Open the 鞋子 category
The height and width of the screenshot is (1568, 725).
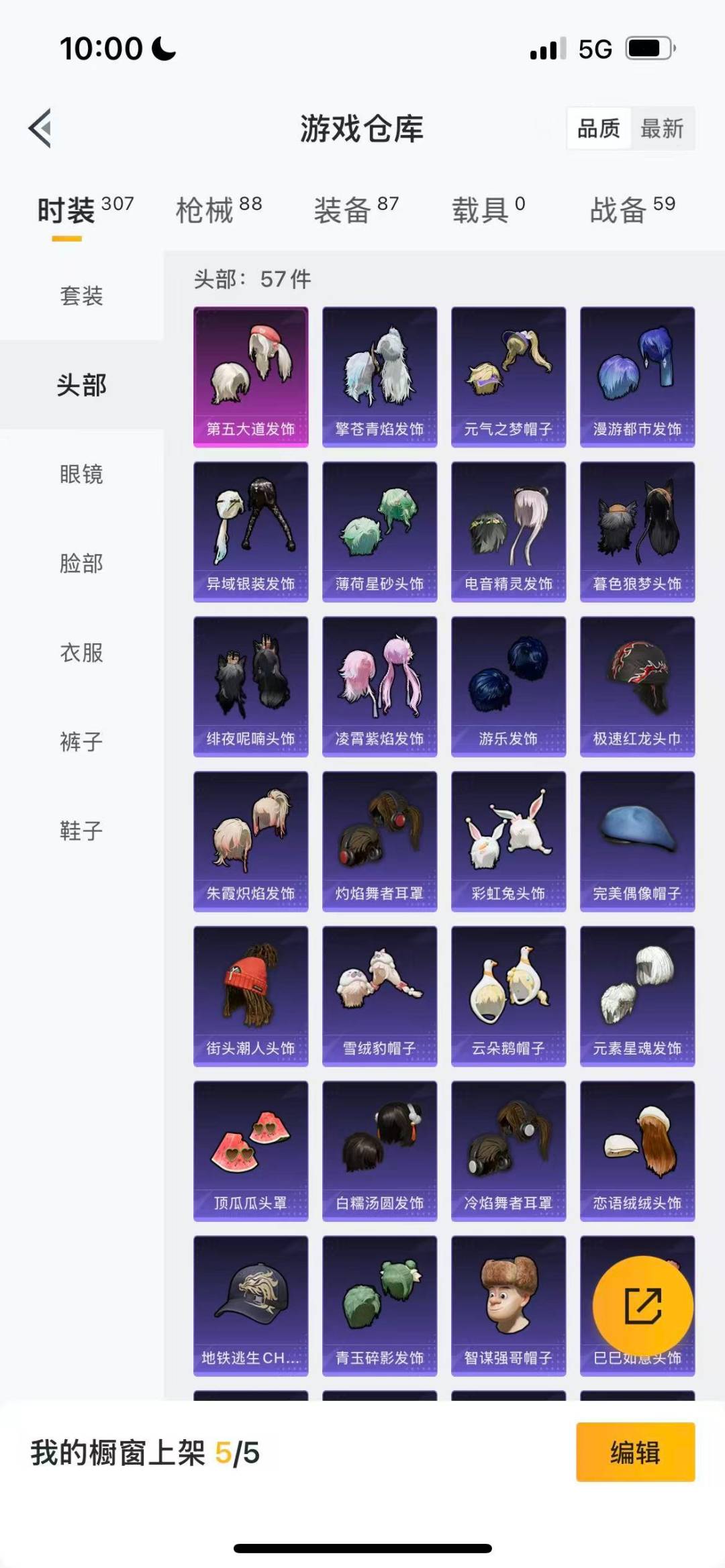click(81, 831)
